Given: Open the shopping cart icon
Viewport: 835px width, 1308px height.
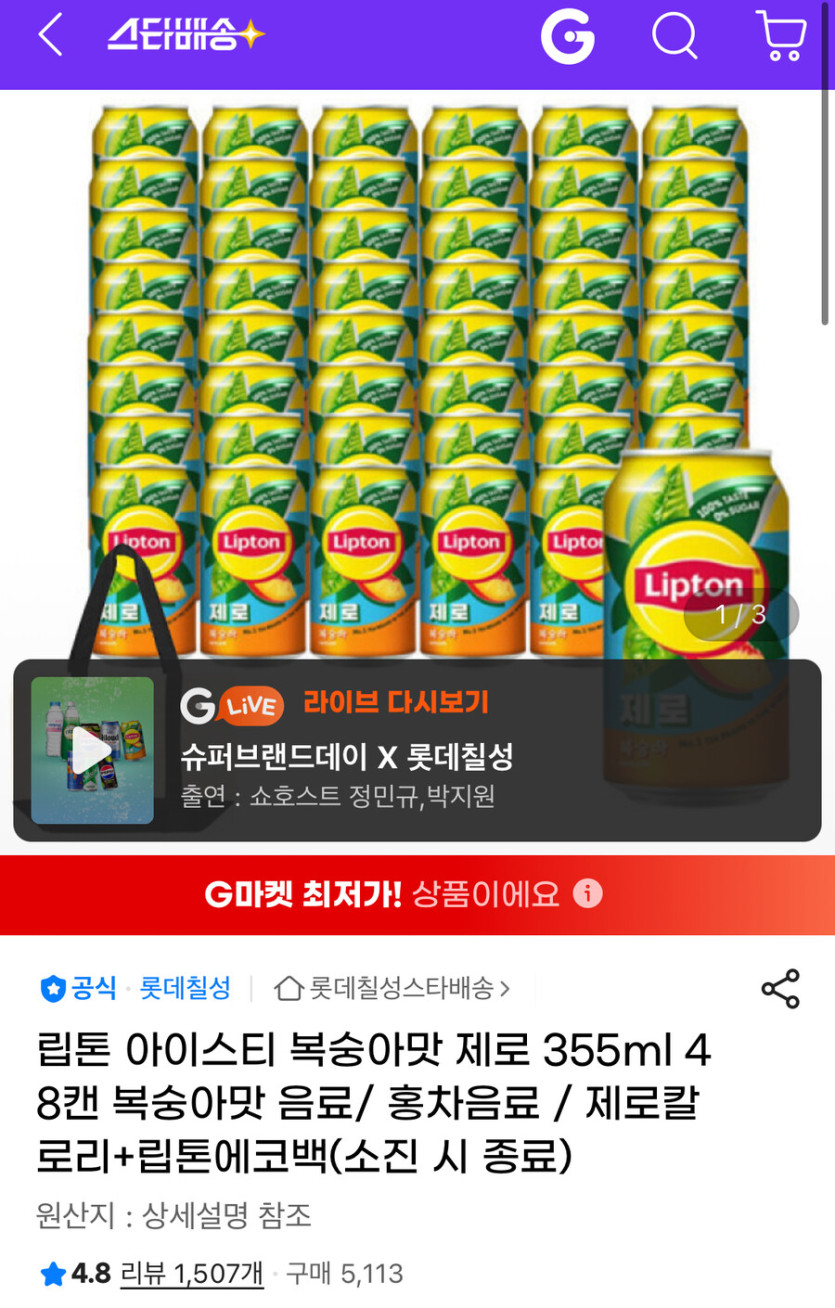Looking at the screenshot, I should (779, 38).
